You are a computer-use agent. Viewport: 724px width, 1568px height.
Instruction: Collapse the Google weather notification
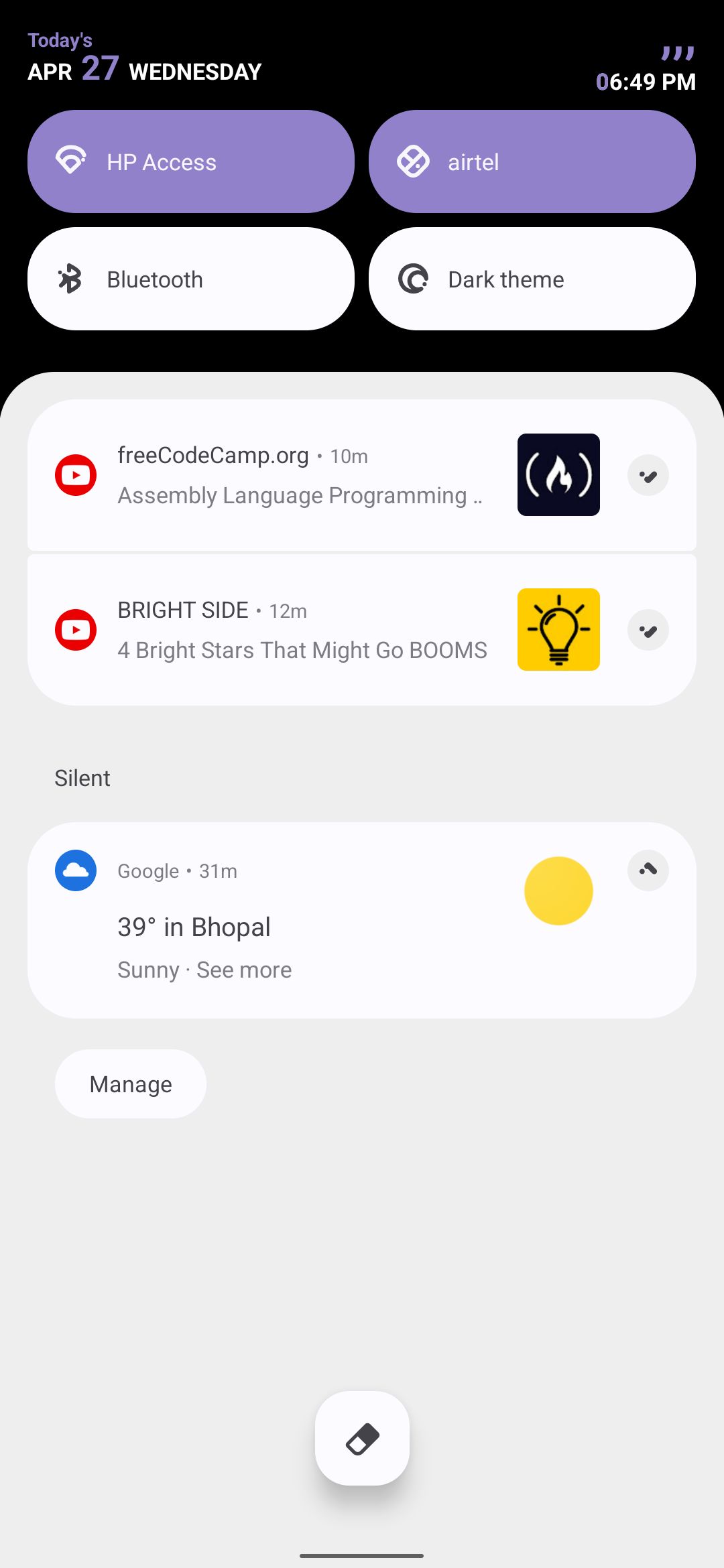coord(648,870)
